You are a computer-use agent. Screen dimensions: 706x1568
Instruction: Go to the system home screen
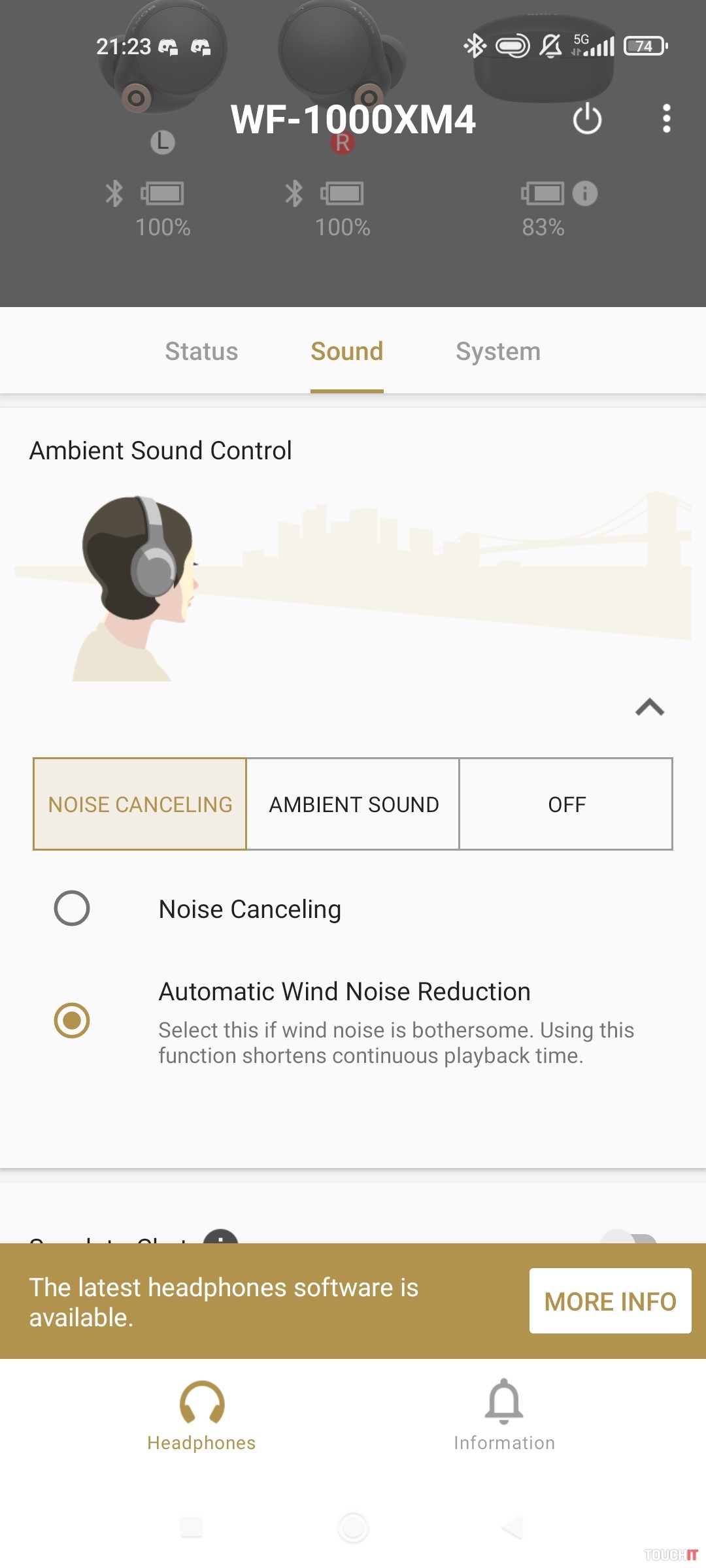(353, 1527)
